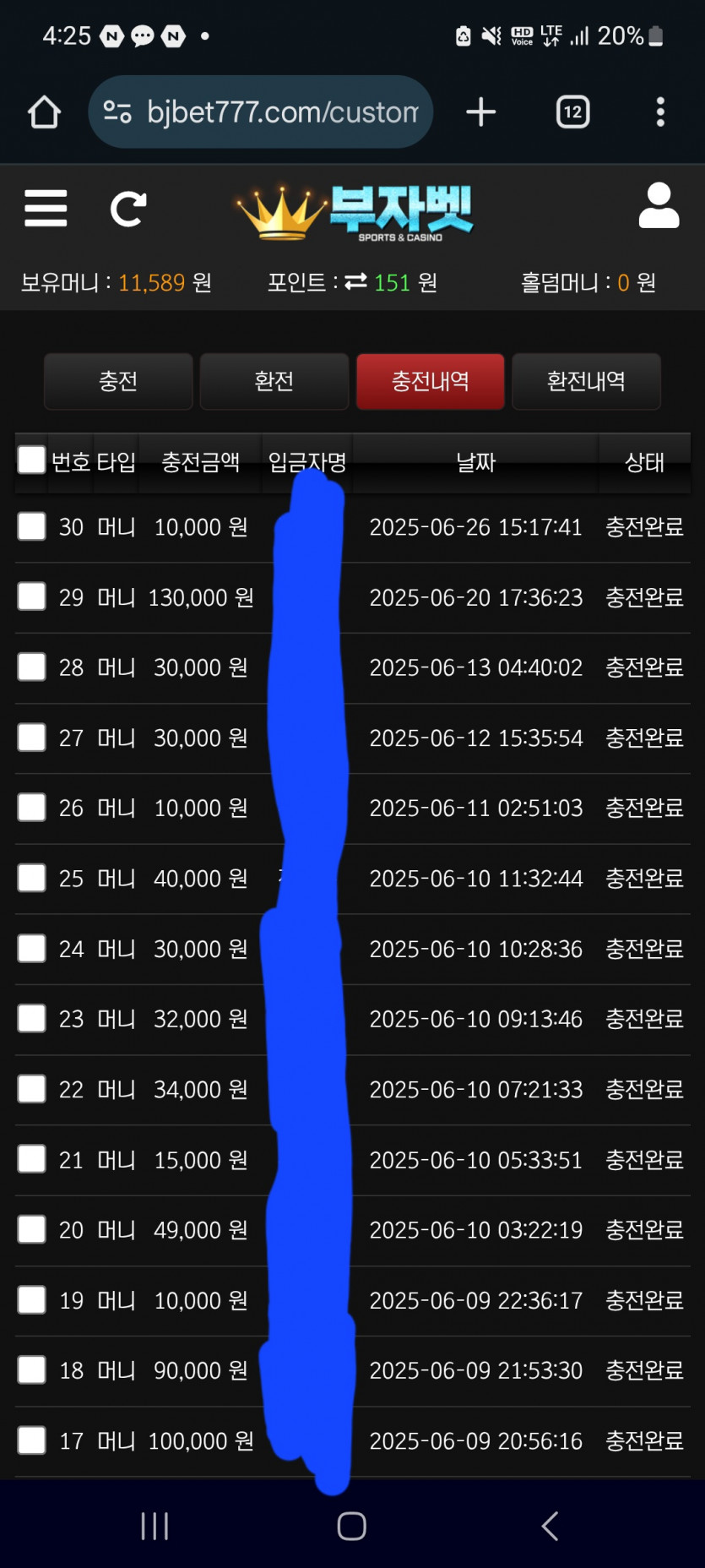The width and height of the screenshot is (705, 1568).
Task: Open the browser overflow menu
Action: [x=660, y=112]
